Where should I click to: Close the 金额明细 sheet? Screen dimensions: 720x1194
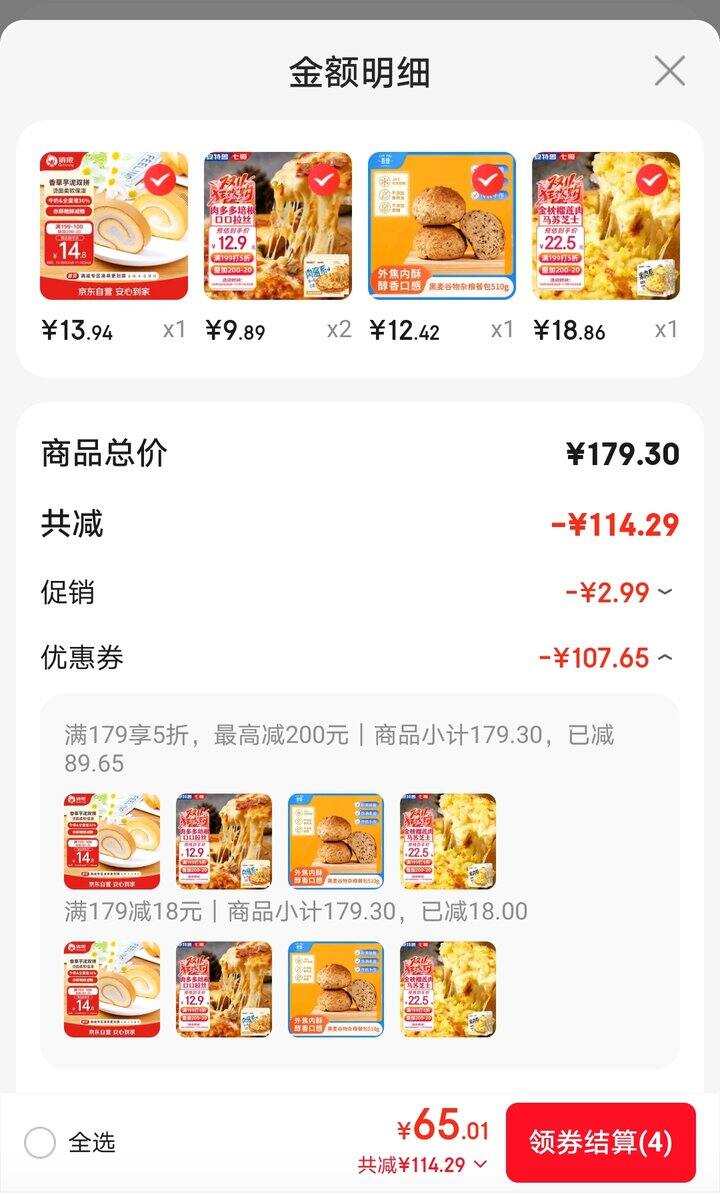pos(669,72)
